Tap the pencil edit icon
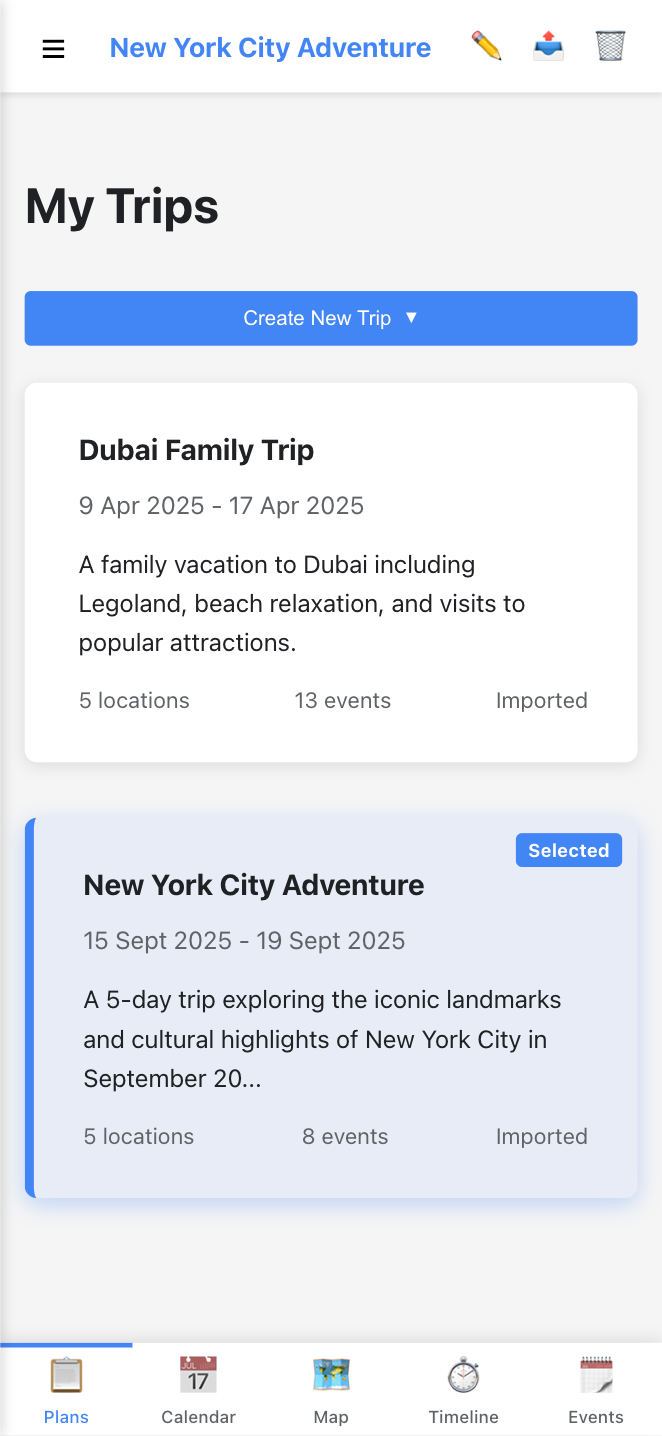The image size is (662, 1436). pos(486,46)
